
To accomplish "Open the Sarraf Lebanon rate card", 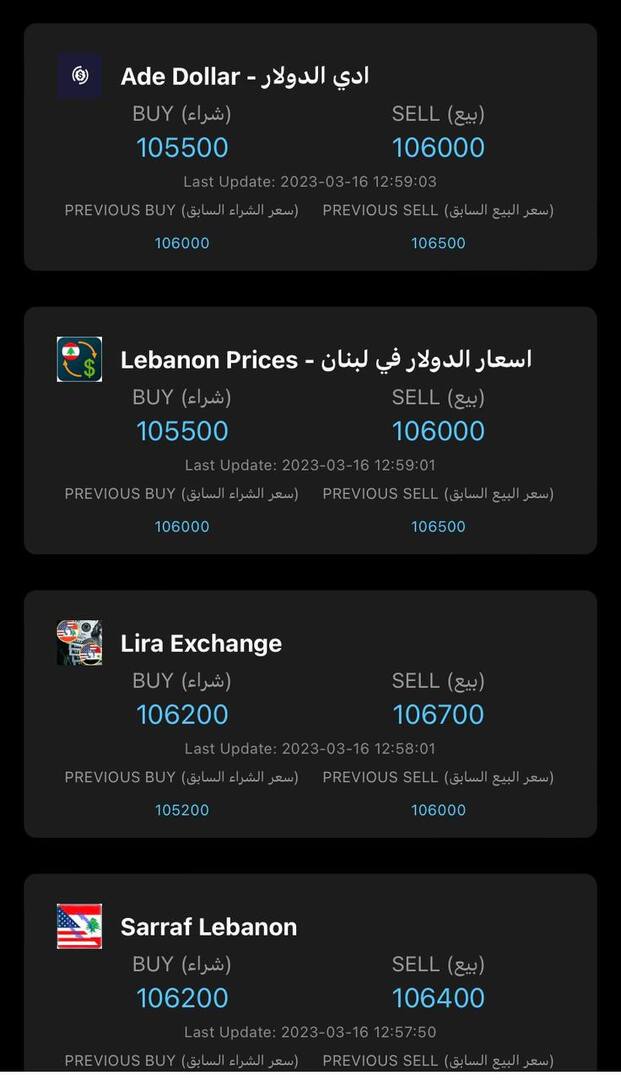I will click(x=310, y=973).
